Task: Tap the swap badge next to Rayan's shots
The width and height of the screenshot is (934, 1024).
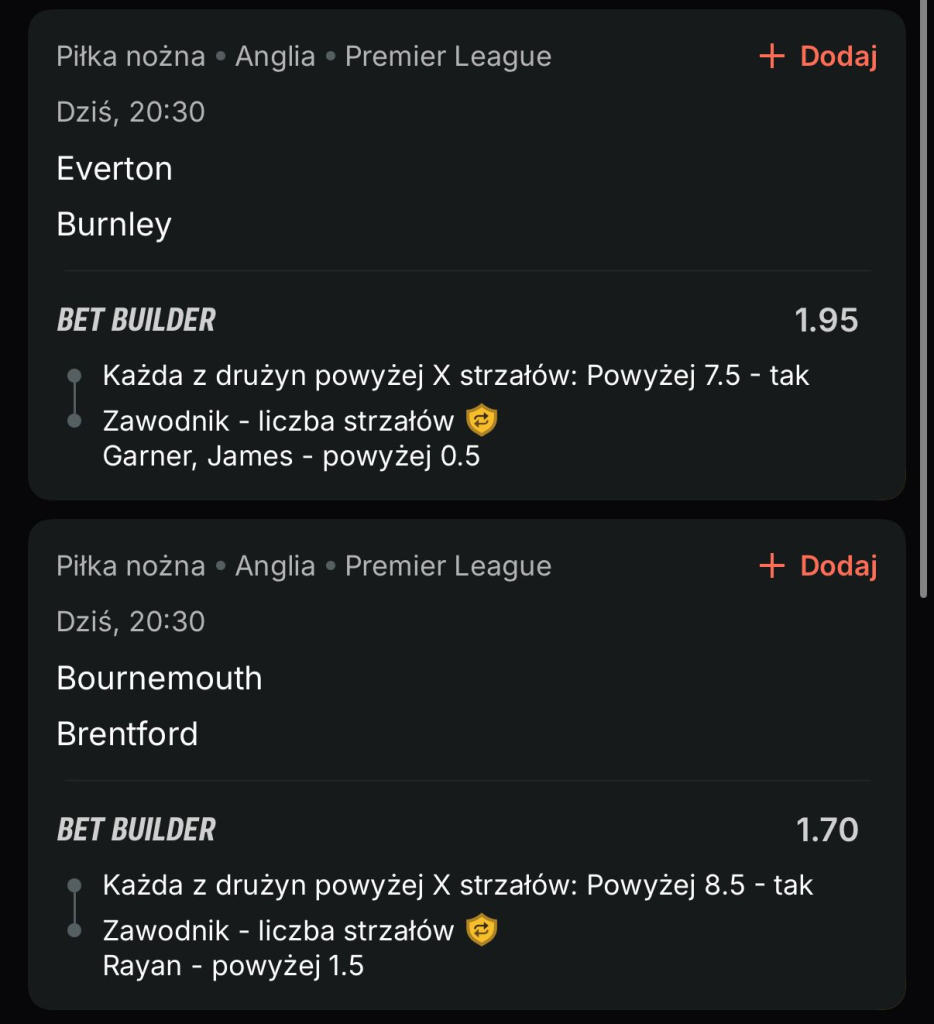Action: point(482,931)
